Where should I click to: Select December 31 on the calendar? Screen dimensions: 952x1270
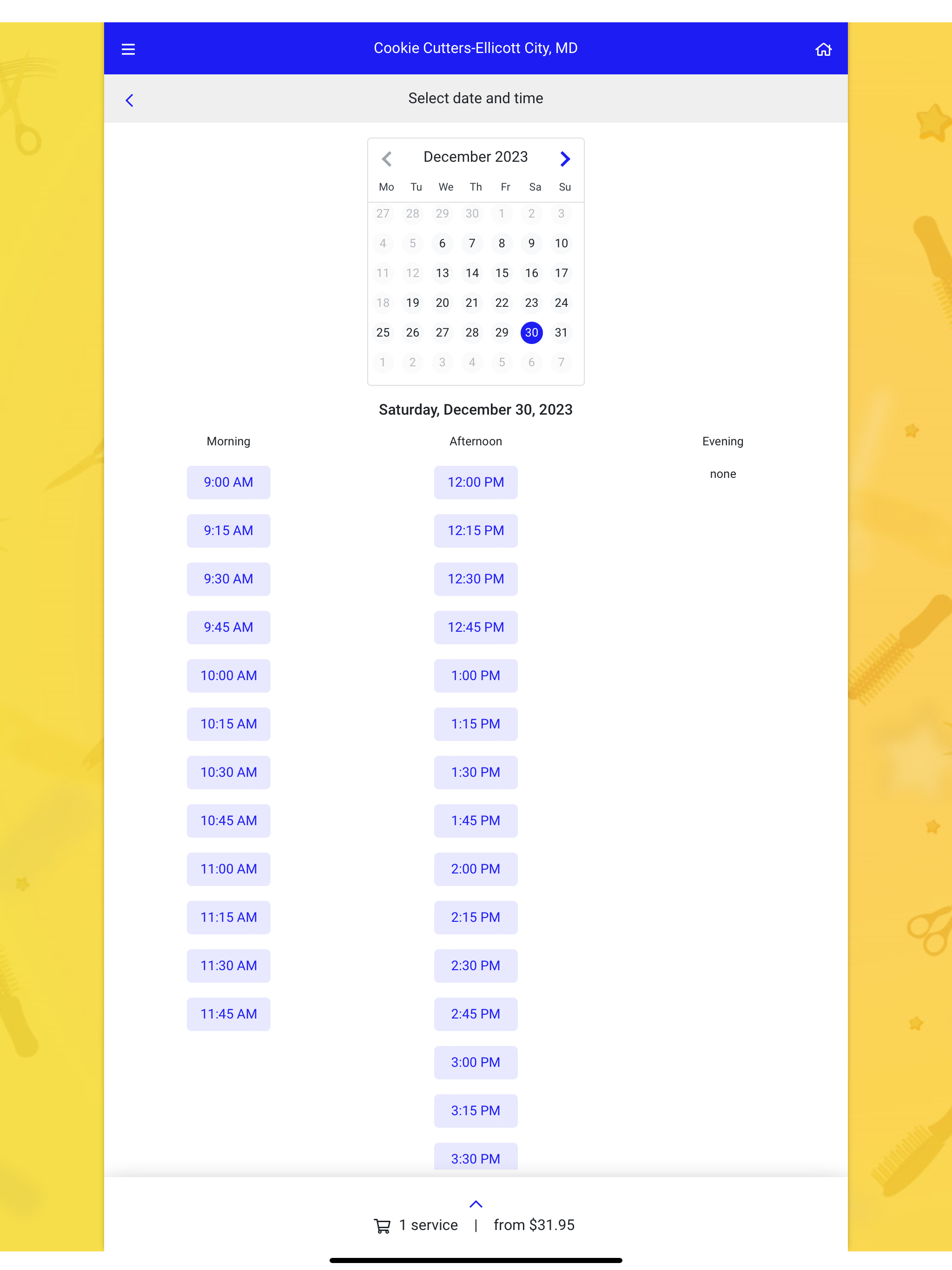click(x=561, y=332)
